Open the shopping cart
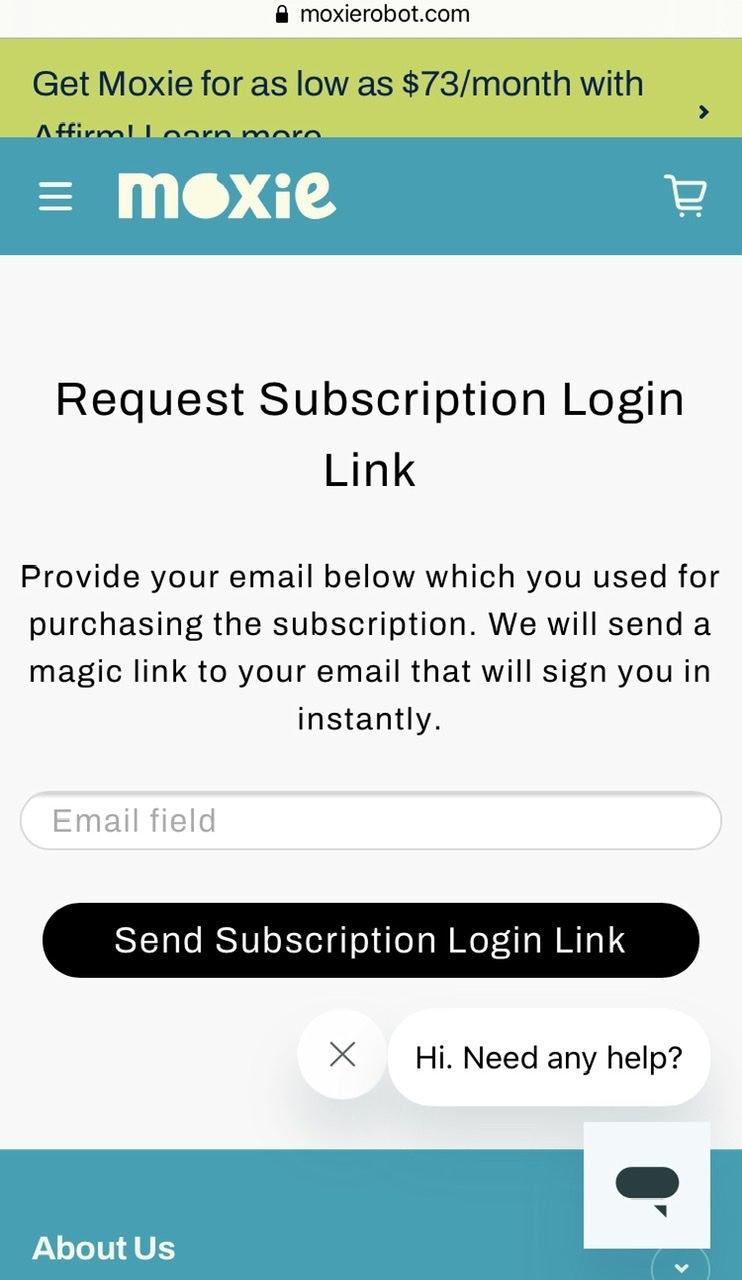Image resolution: width=742 pixels, height=1280 pixels. point(686,196)
